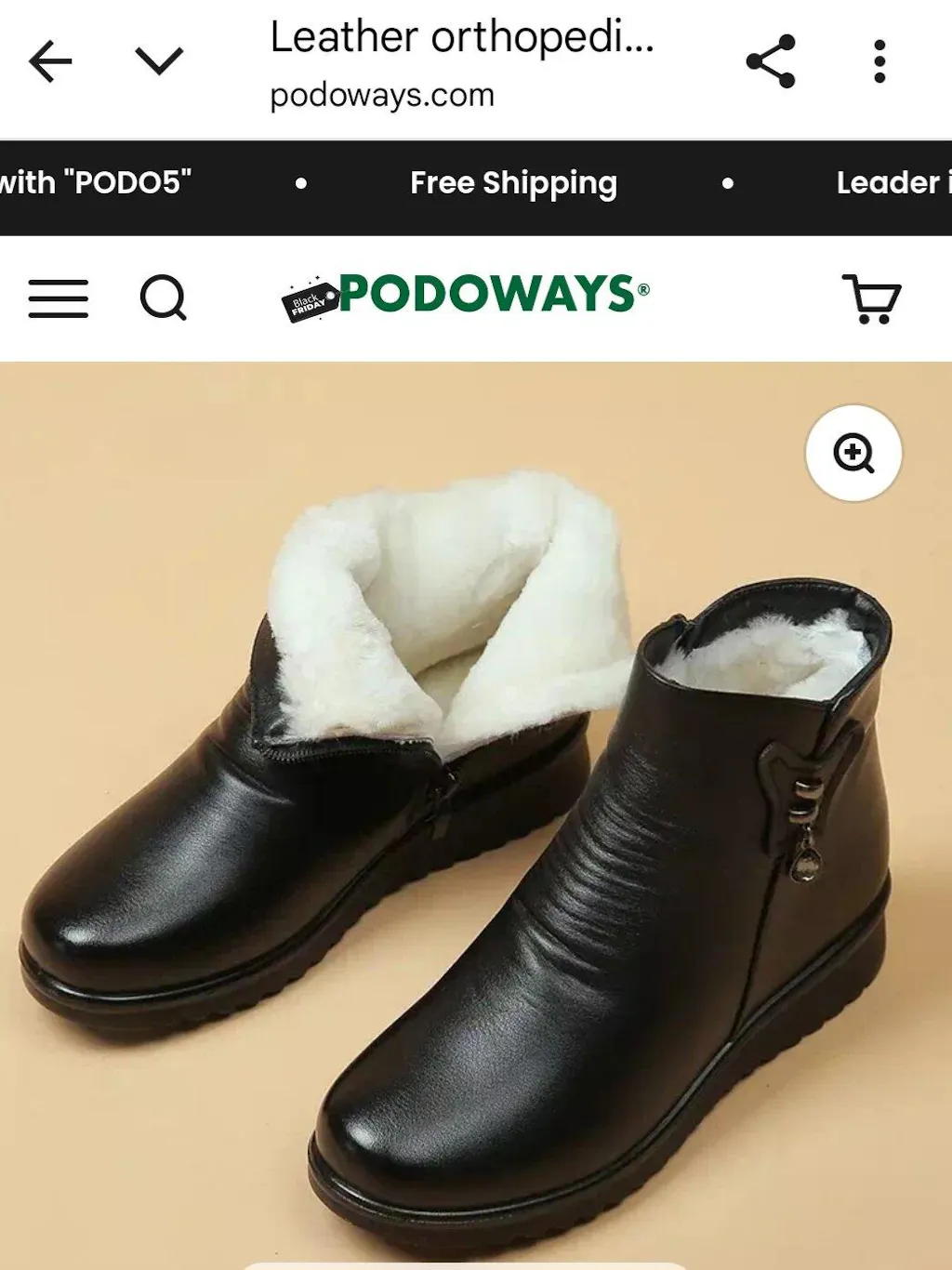This screenshot has height=1270, width=952.
Task: Share this Podoways page
Action: 771,62
